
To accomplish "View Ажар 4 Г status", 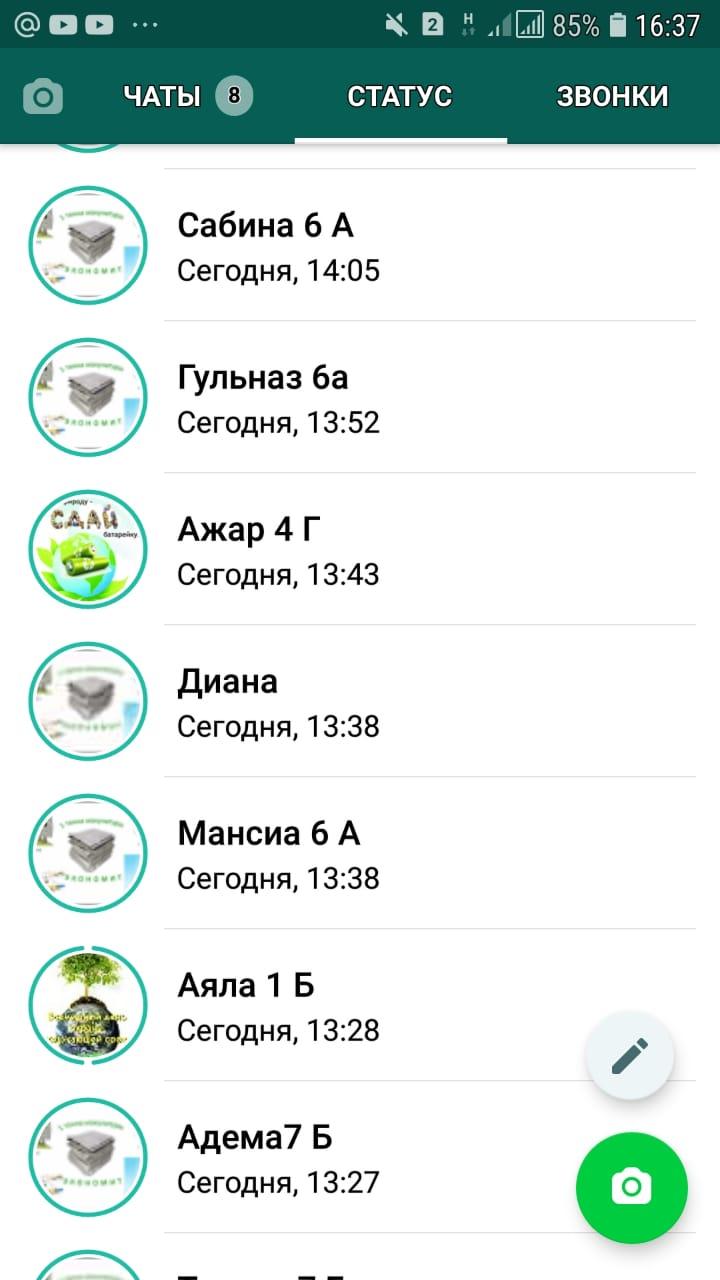I will (360, 549).
